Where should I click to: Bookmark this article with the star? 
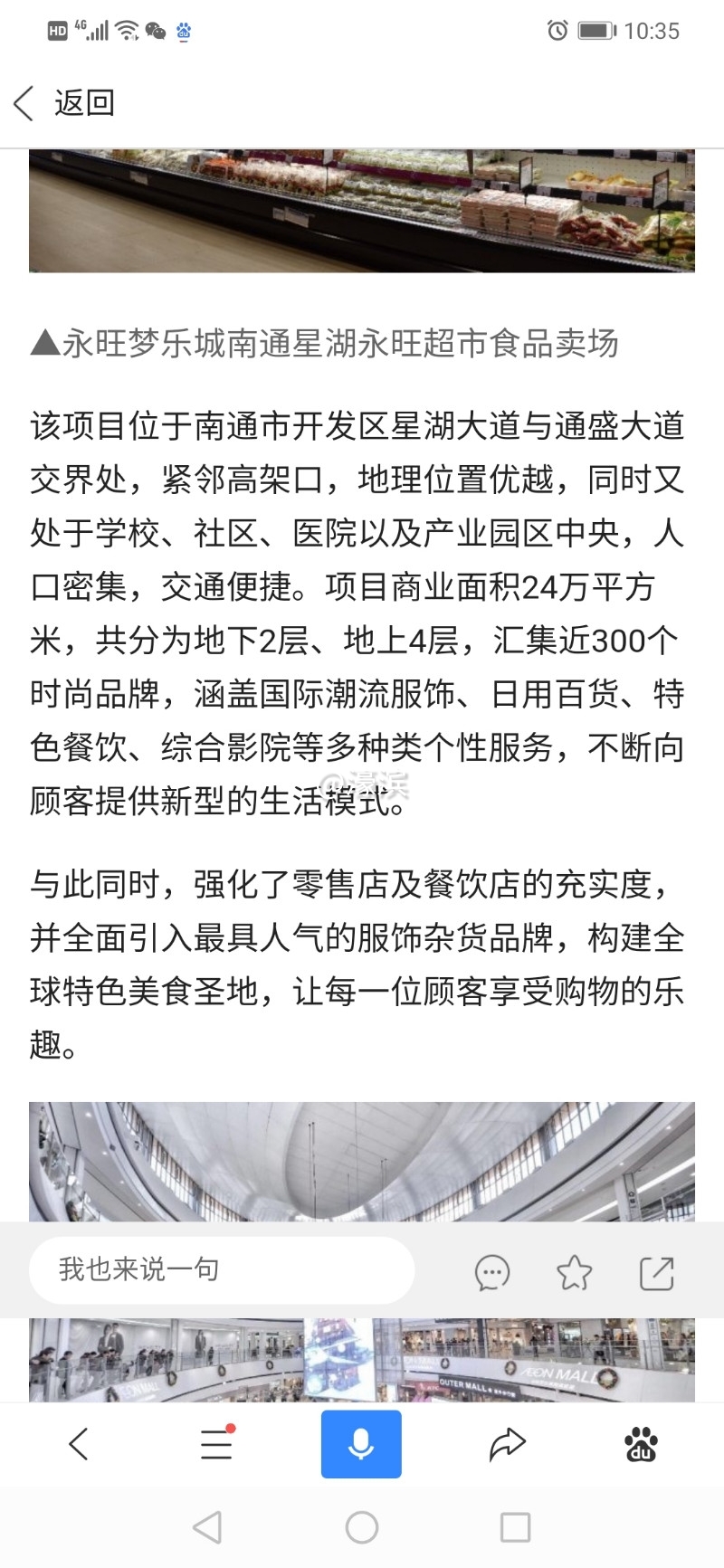[574, 1273]
